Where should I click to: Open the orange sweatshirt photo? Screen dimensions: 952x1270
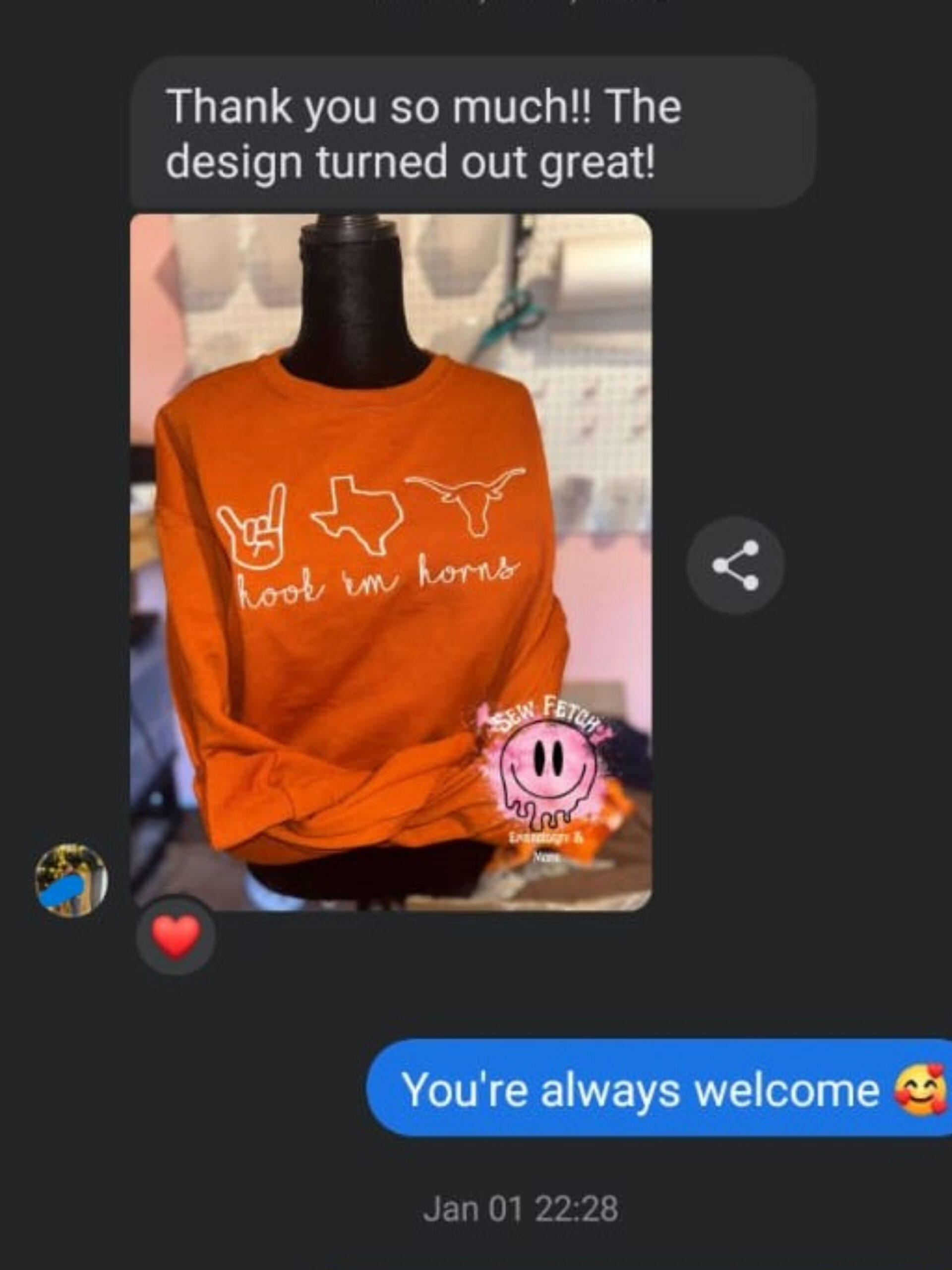(x=391, y=563)
